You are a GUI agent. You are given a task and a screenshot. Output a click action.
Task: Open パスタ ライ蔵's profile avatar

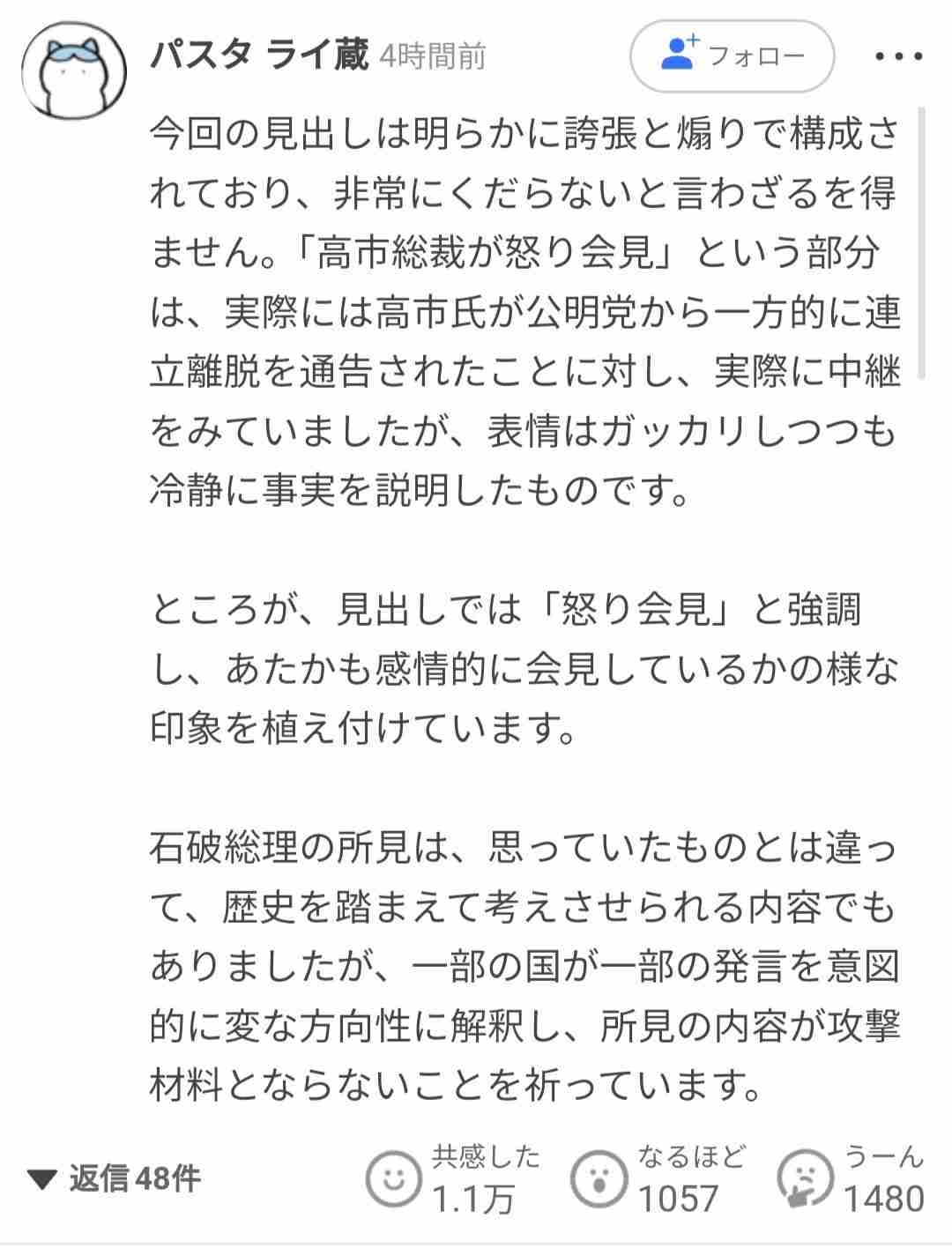click(73, 68)
